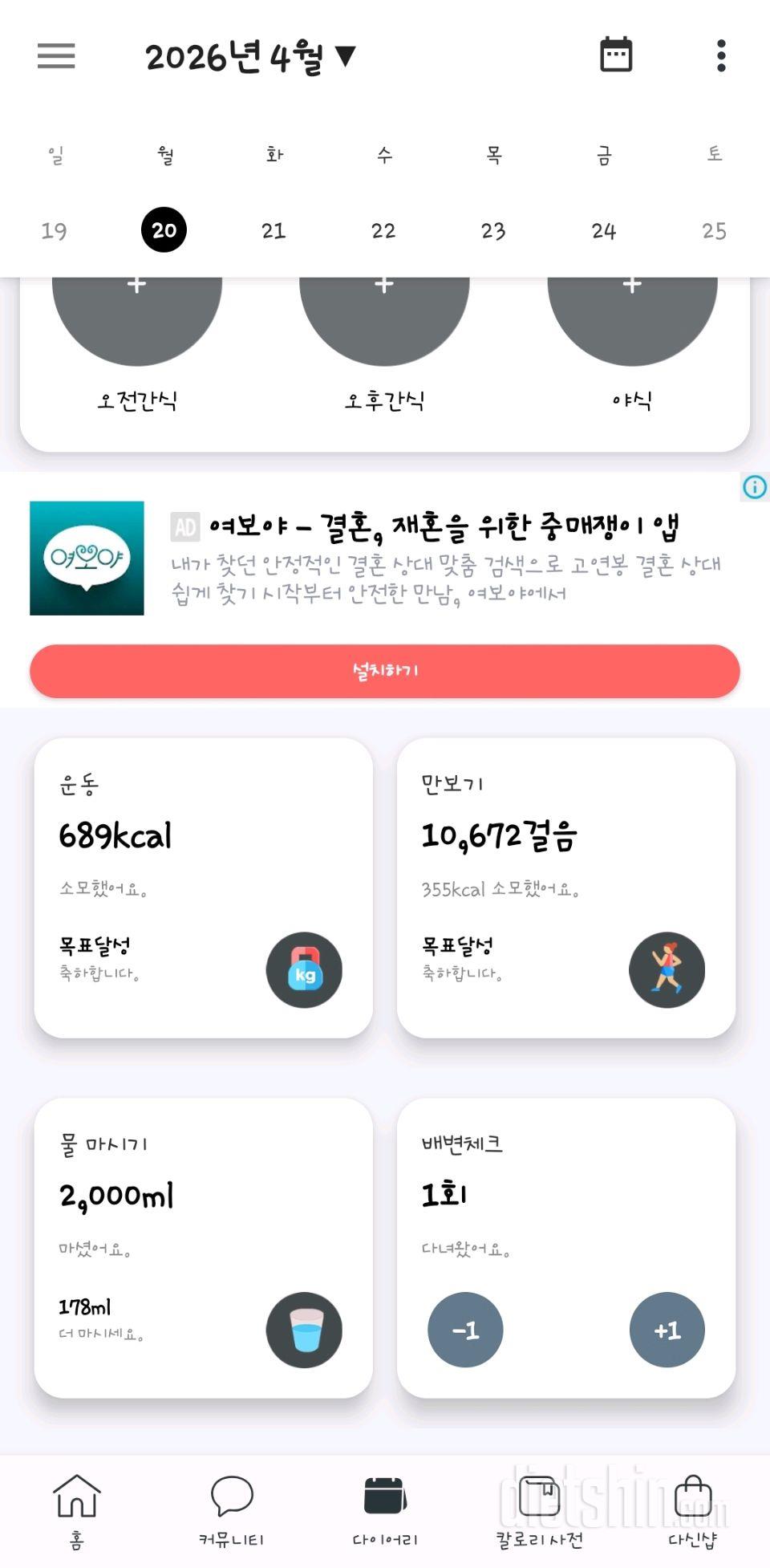Tap the 설치하기 ad button

click(x=385, y=671)
